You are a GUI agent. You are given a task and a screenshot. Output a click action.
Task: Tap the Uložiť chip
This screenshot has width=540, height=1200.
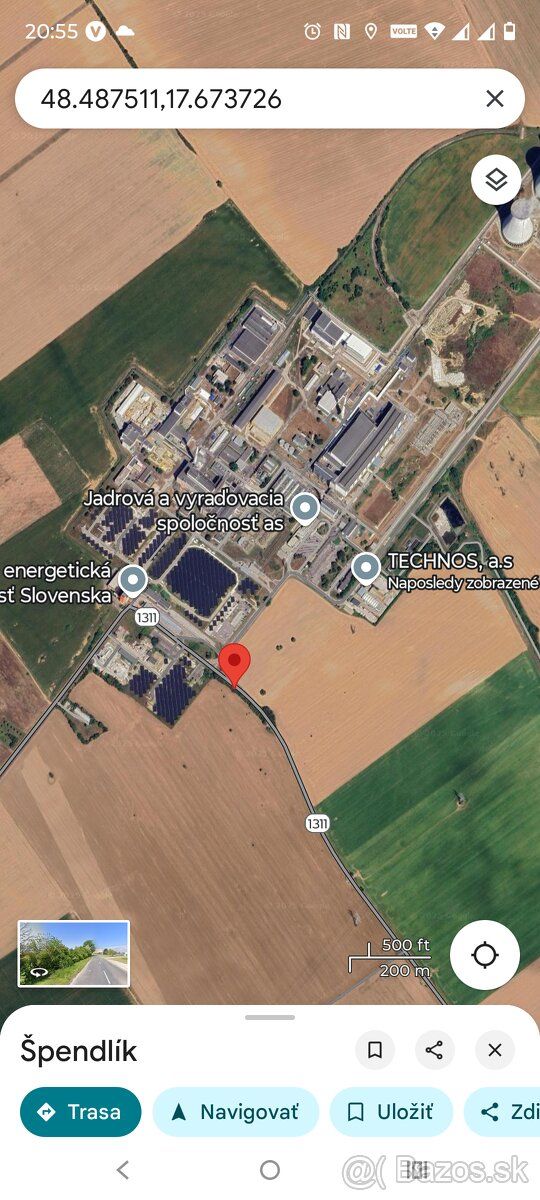[391, 1112]
